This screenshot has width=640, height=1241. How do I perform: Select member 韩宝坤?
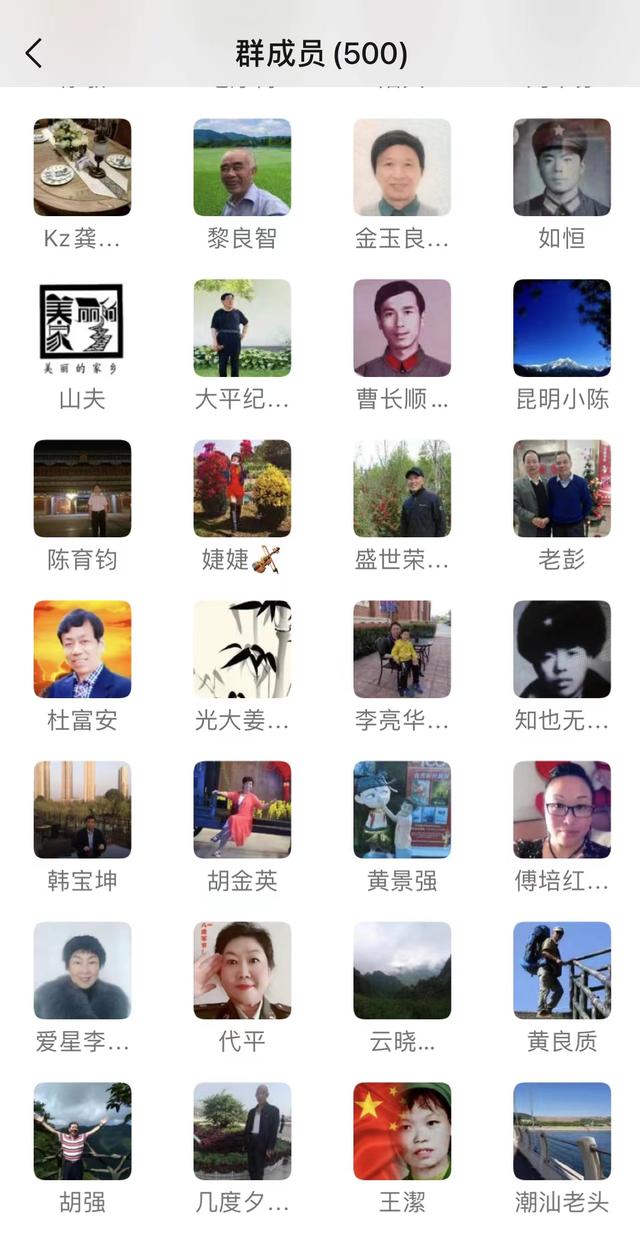pos(82,810)
